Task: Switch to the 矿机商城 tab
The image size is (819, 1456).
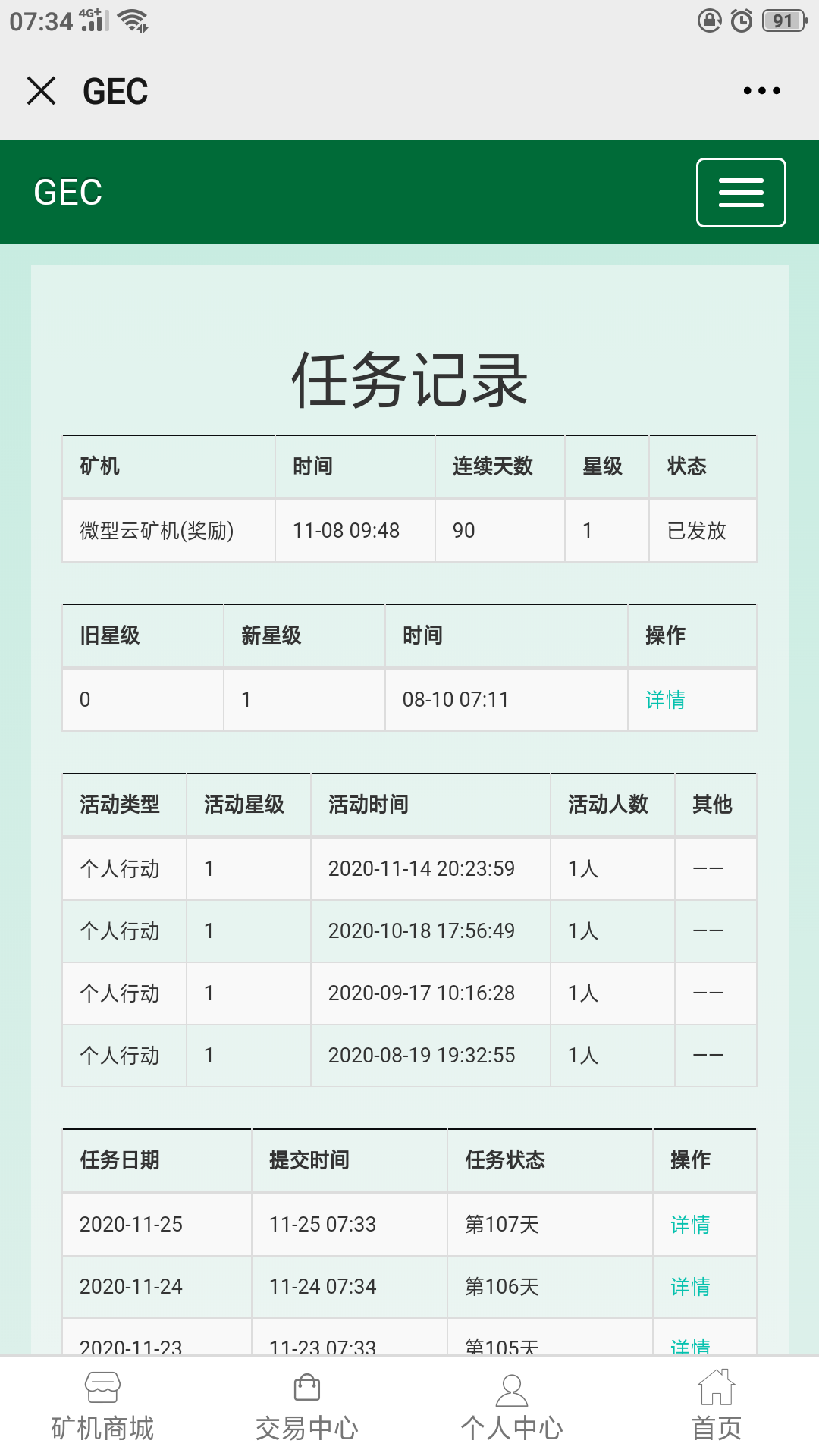Action: pos(102,1407)
